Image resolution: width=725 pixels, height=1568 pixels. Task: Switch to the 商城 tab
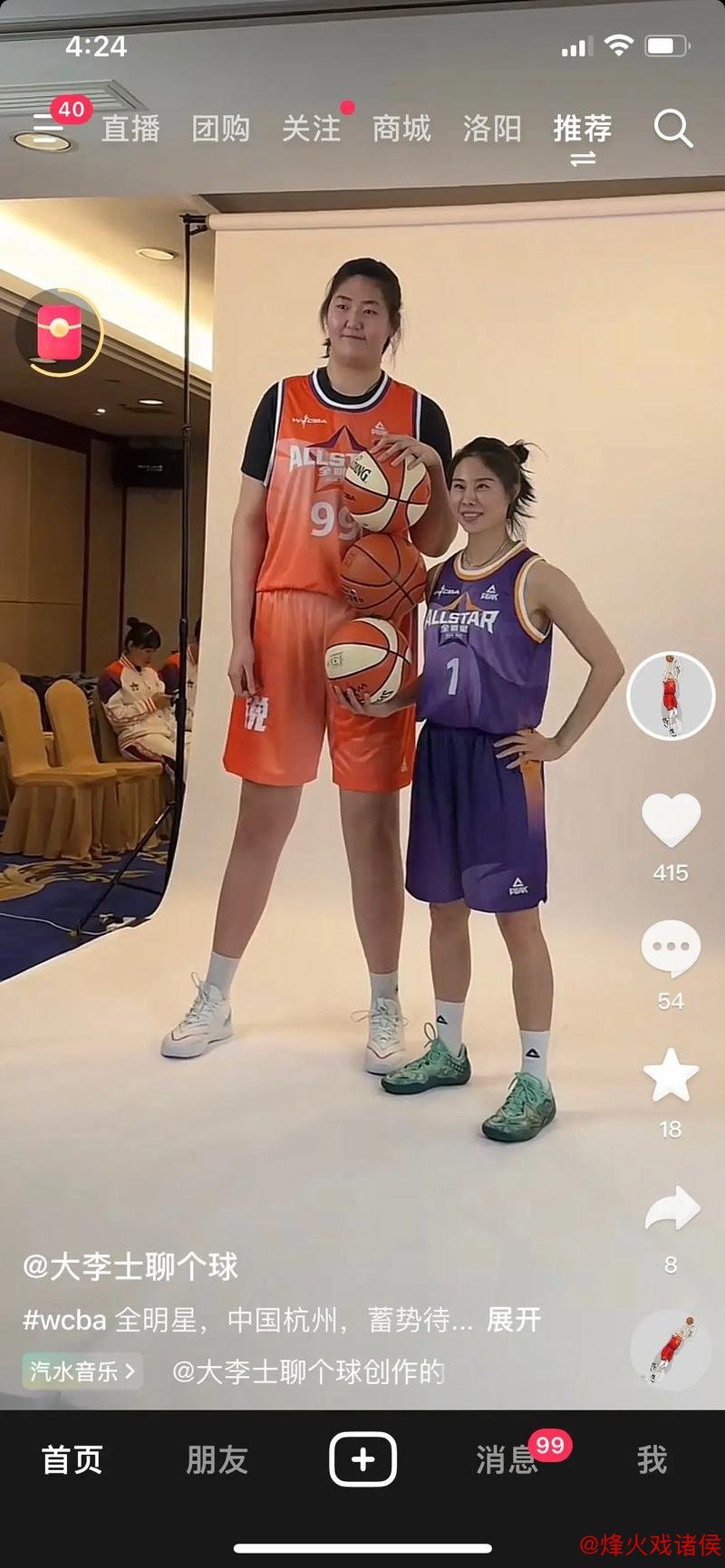click(401, 130)
